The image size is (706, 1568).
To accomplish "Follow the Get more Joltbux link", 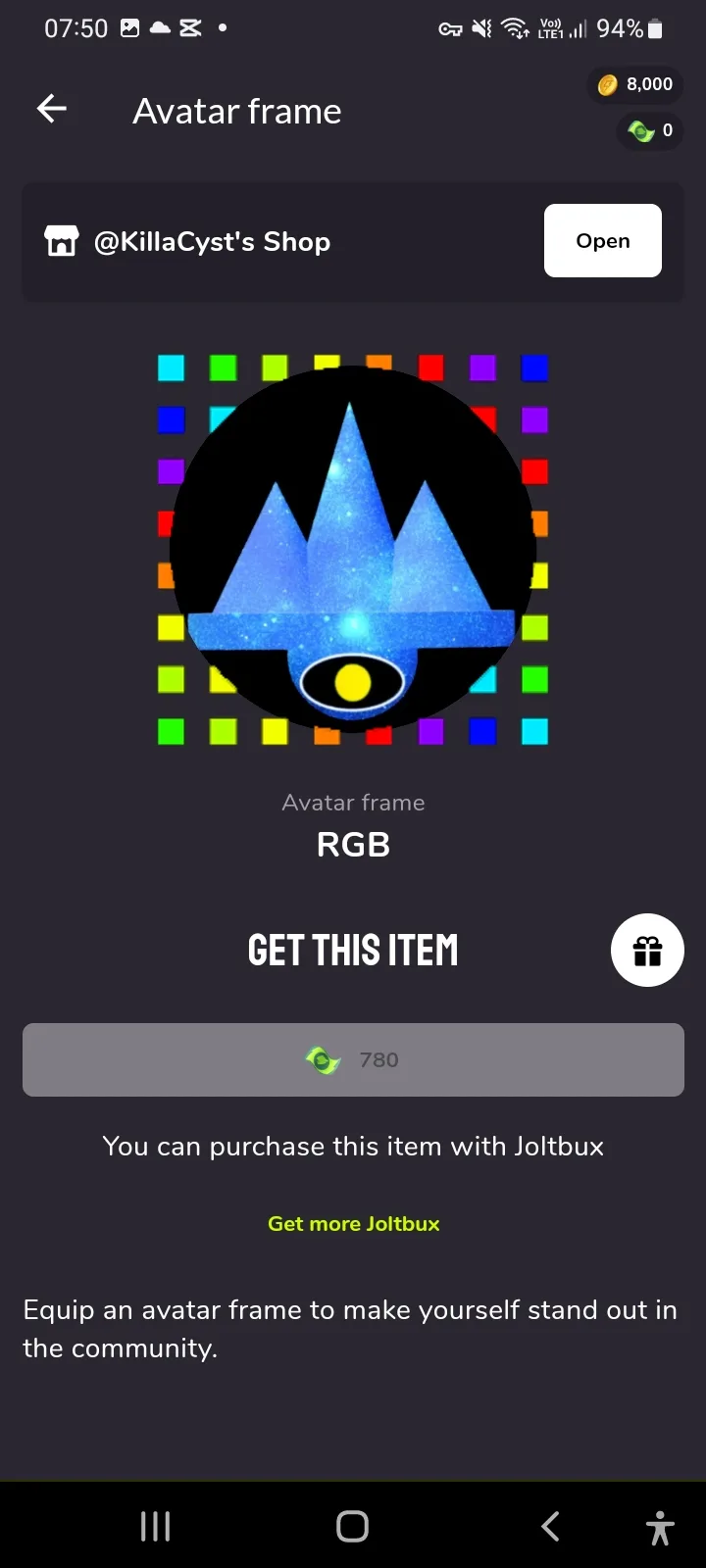I will (x=353, y=1223).
